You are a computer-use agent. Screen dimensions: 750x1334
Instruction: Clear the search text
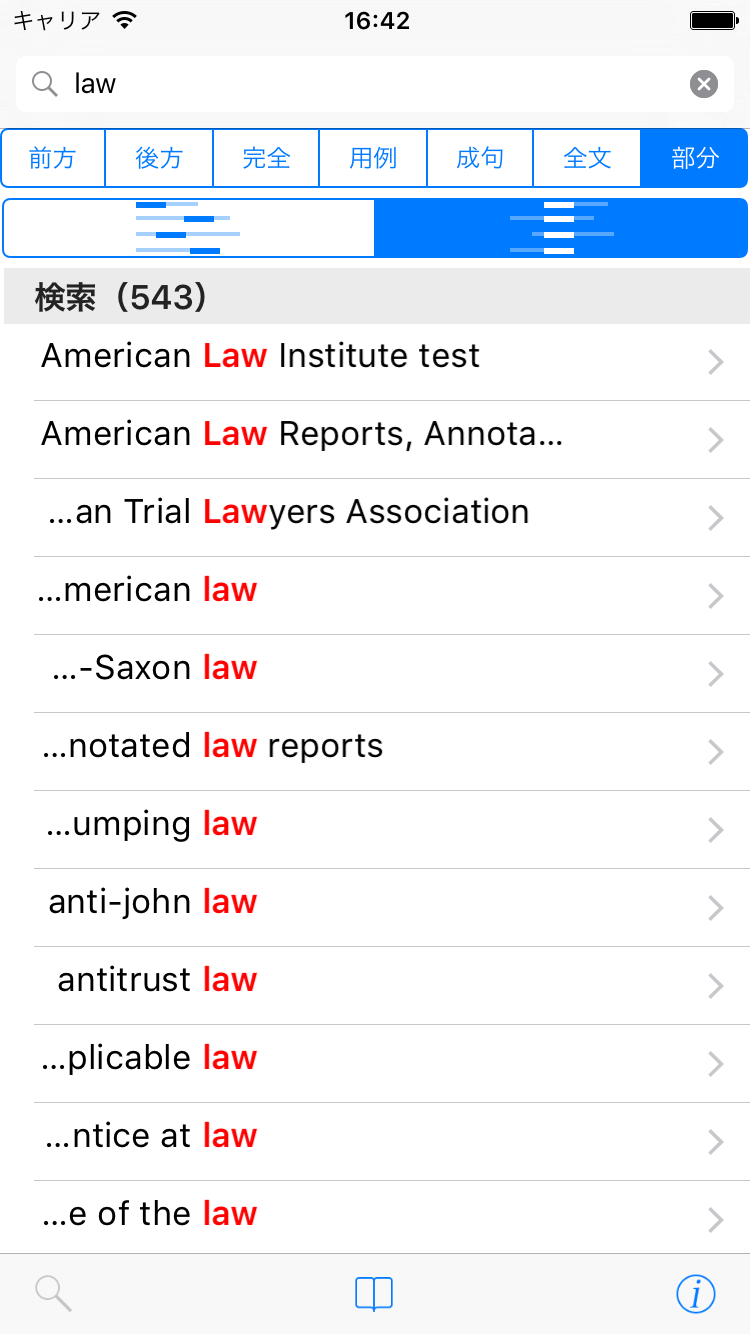click(704, 84)
